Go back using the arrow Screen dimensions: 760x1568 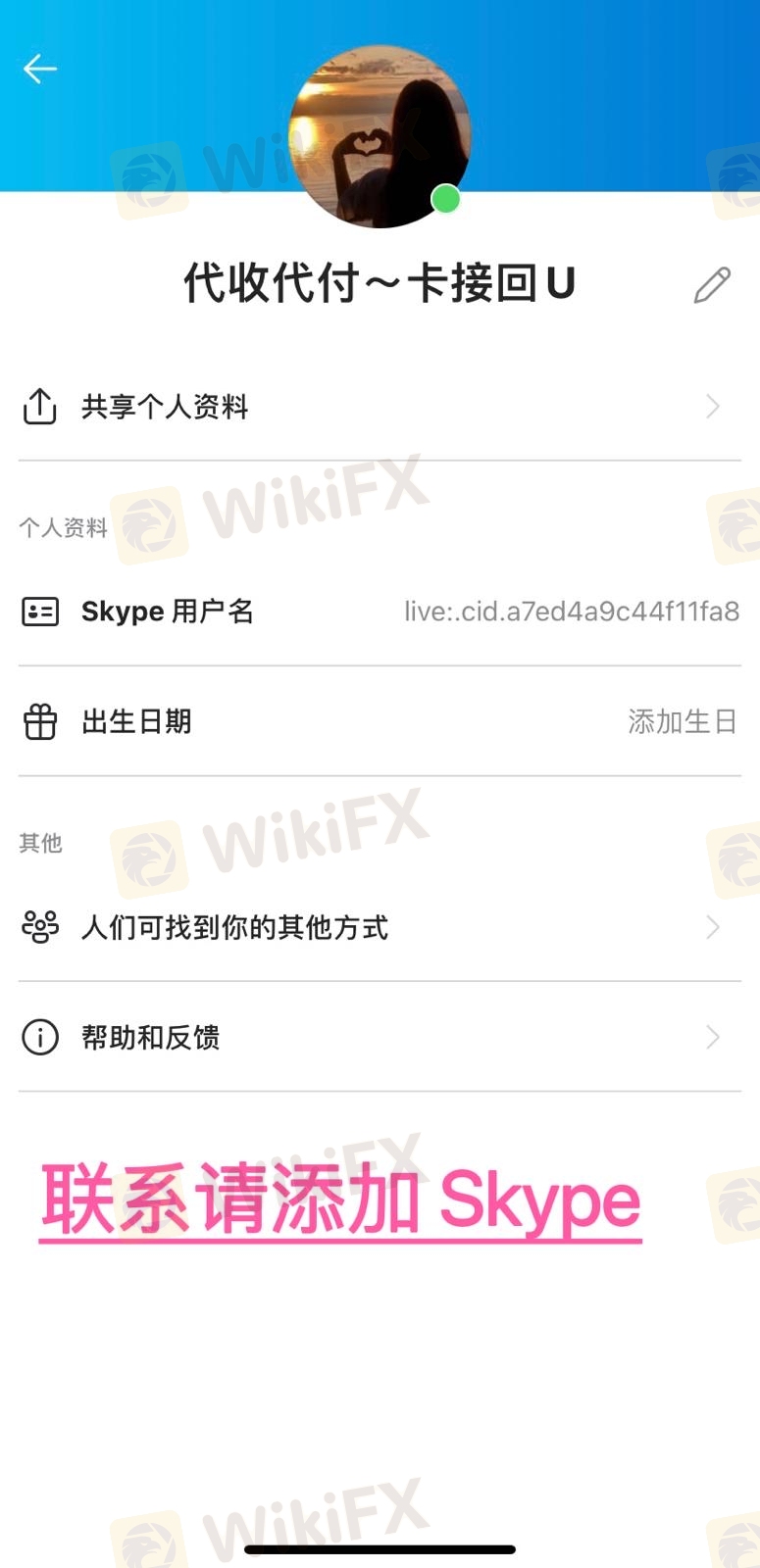[x=40, y=69]
